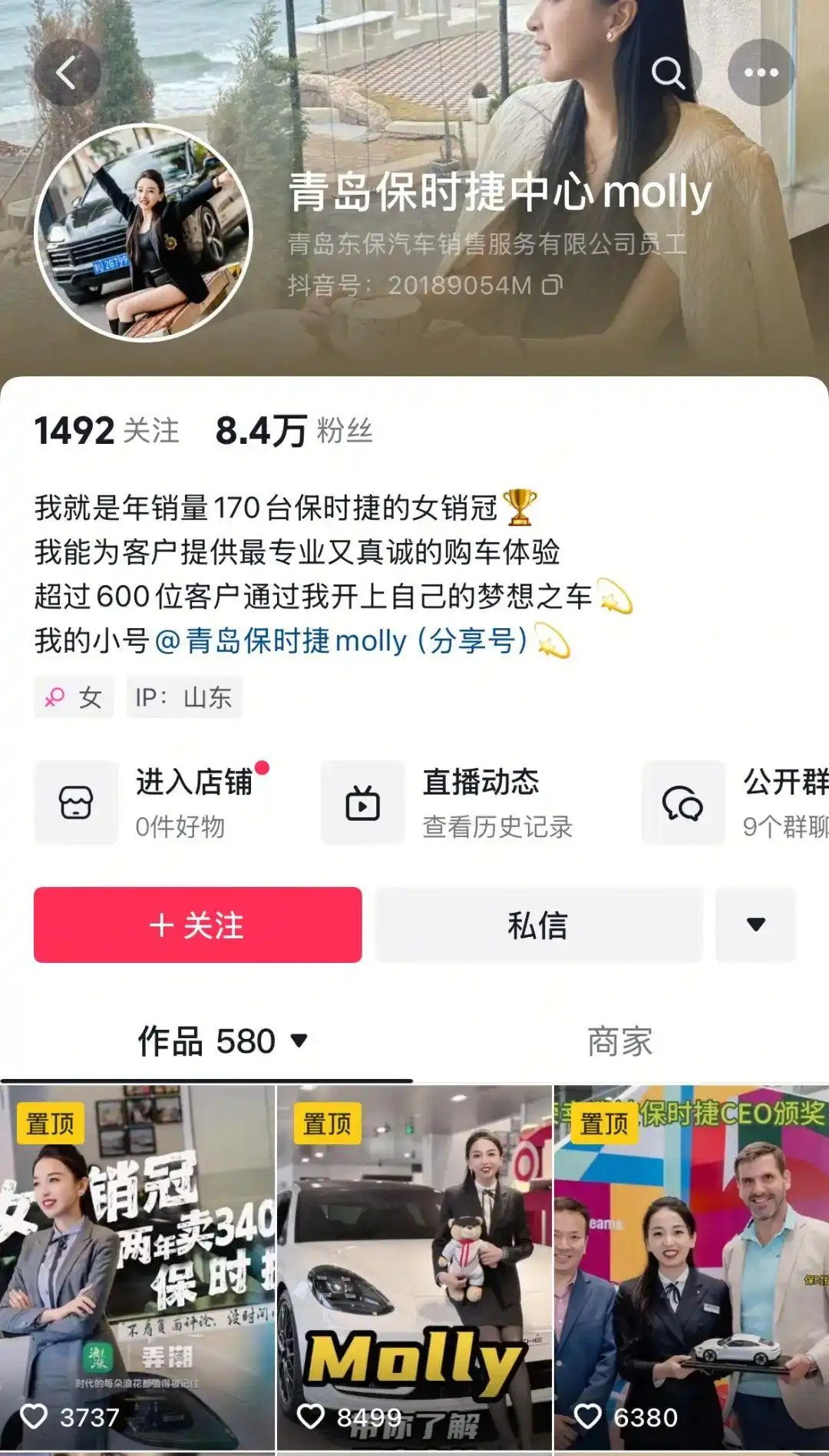Switch to the 商家 tab

coord(619,1041)
